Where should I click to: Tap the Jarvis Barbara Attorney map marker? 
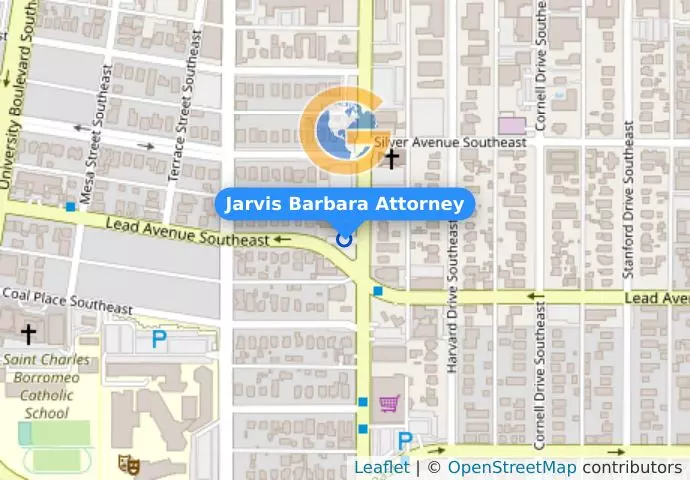click(x=345, y=238)
